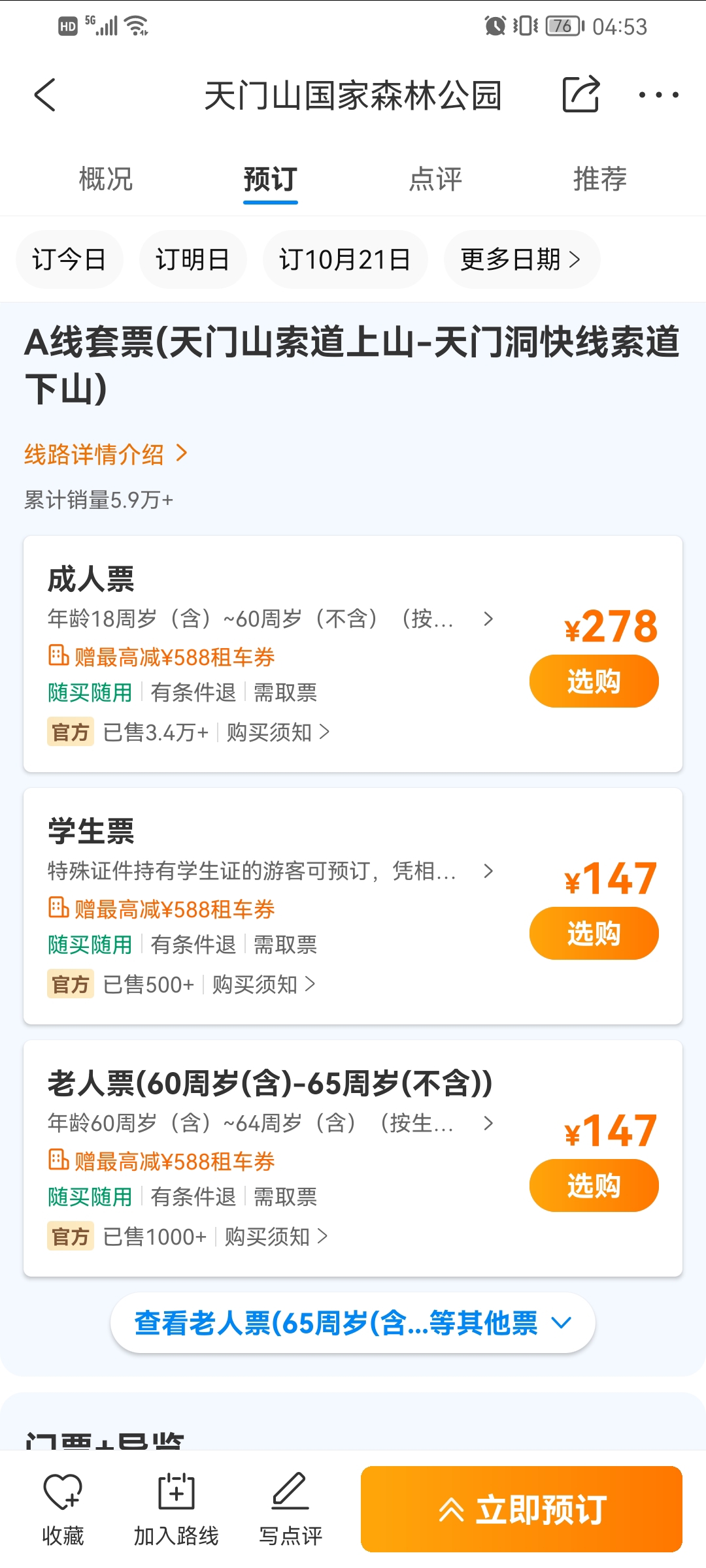Tap 选购 for the 老人票 (60-65周岁)

point(594,1186)
